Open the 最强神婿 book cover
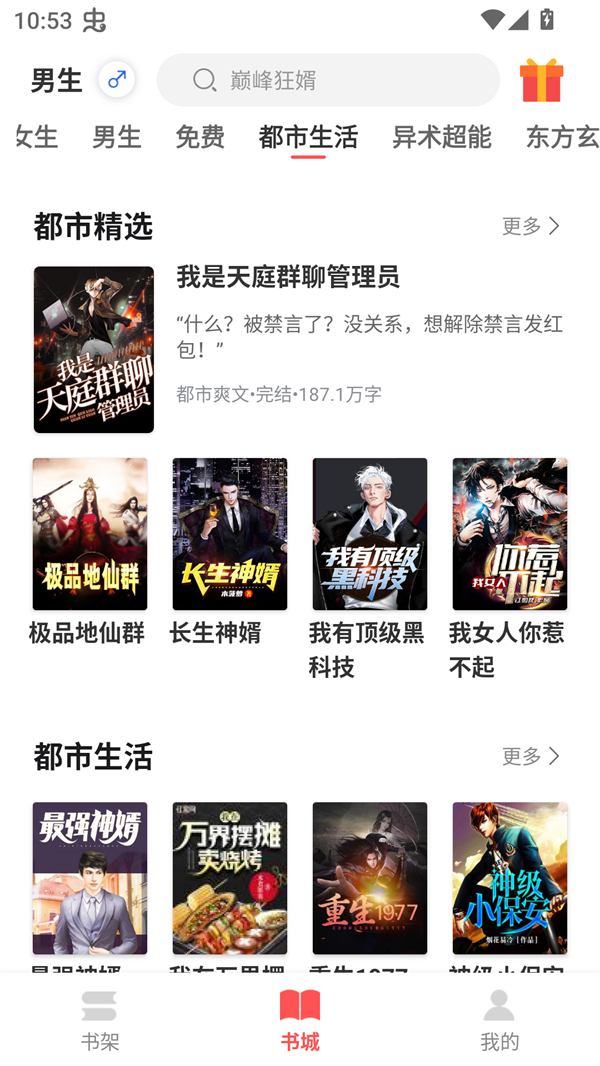The width and height of the screenshot is (600, 1066). [90, 878]
